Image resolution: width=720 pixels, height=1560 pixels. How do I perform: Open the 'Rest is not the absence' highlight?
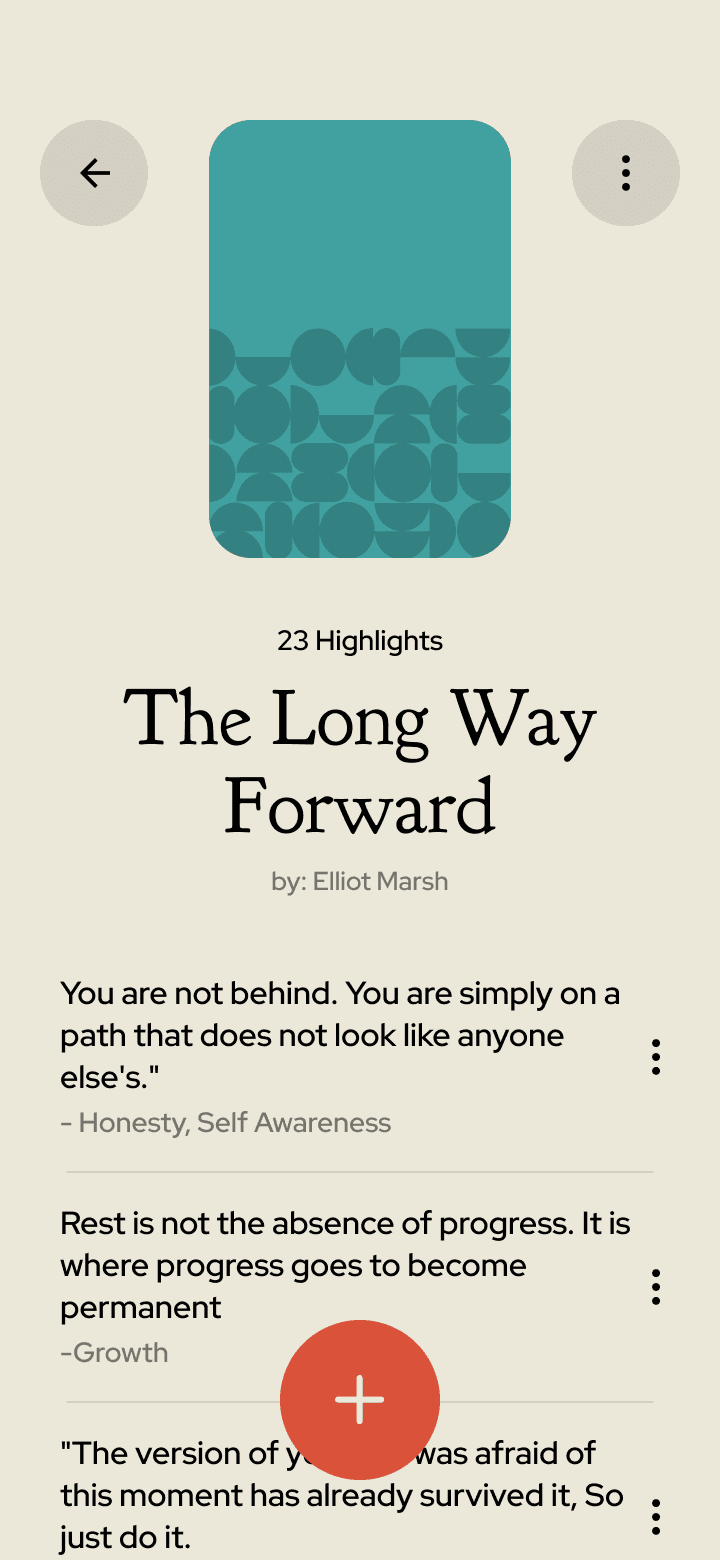point(340,1265)
